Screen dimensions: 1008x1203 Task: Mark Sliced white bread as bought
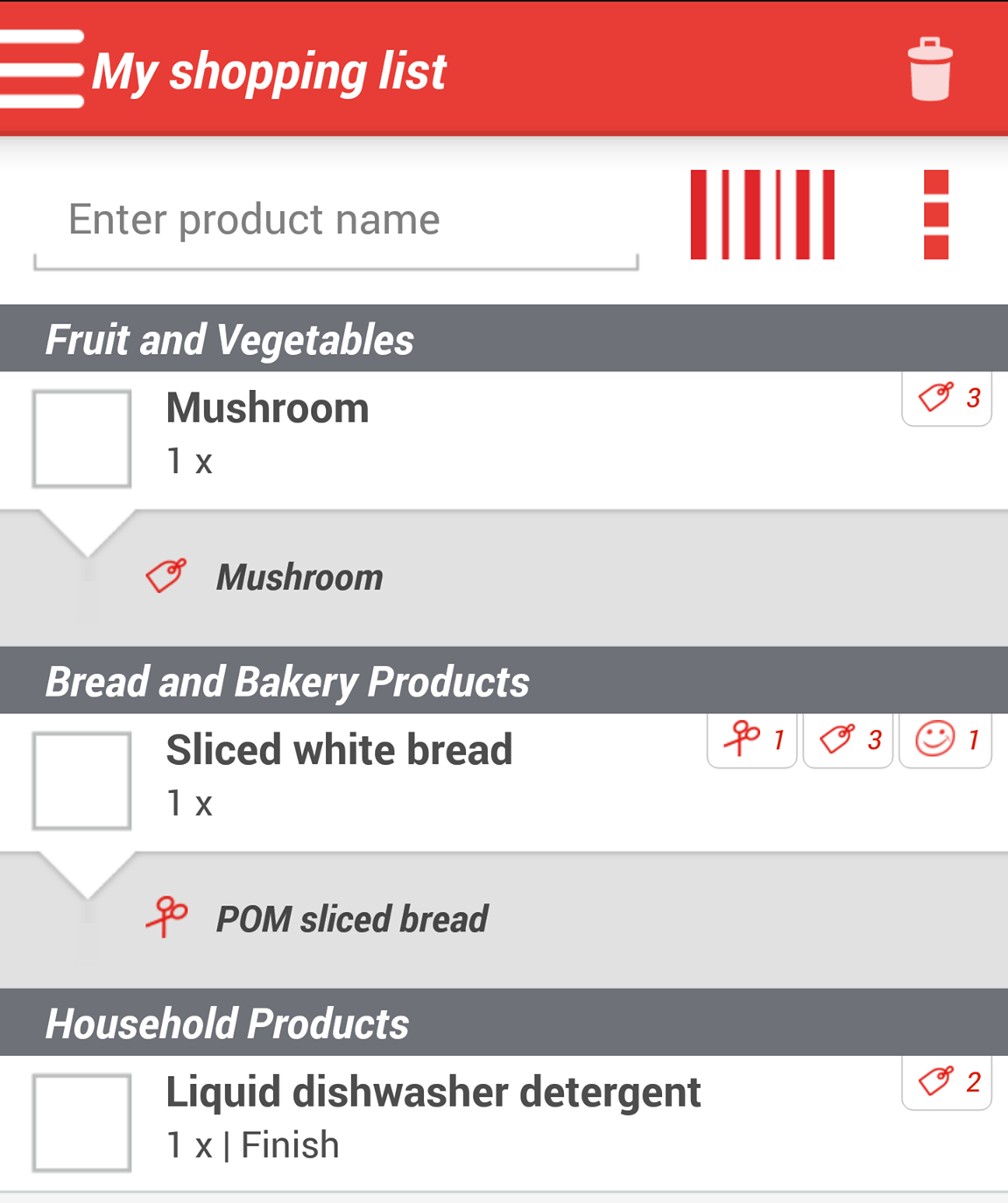click(82, 780)
